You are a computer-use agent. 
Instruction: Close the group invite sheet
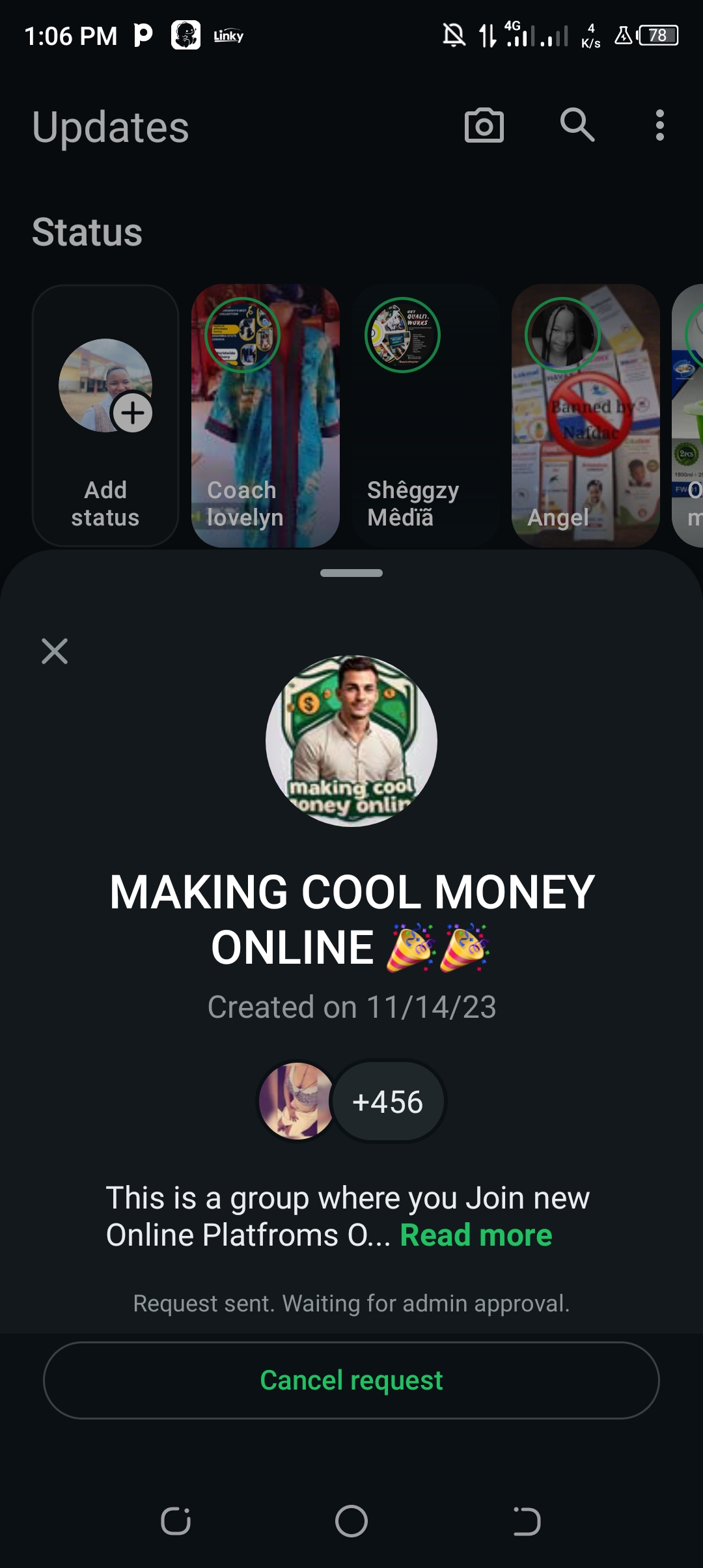(x=55, y=651)
